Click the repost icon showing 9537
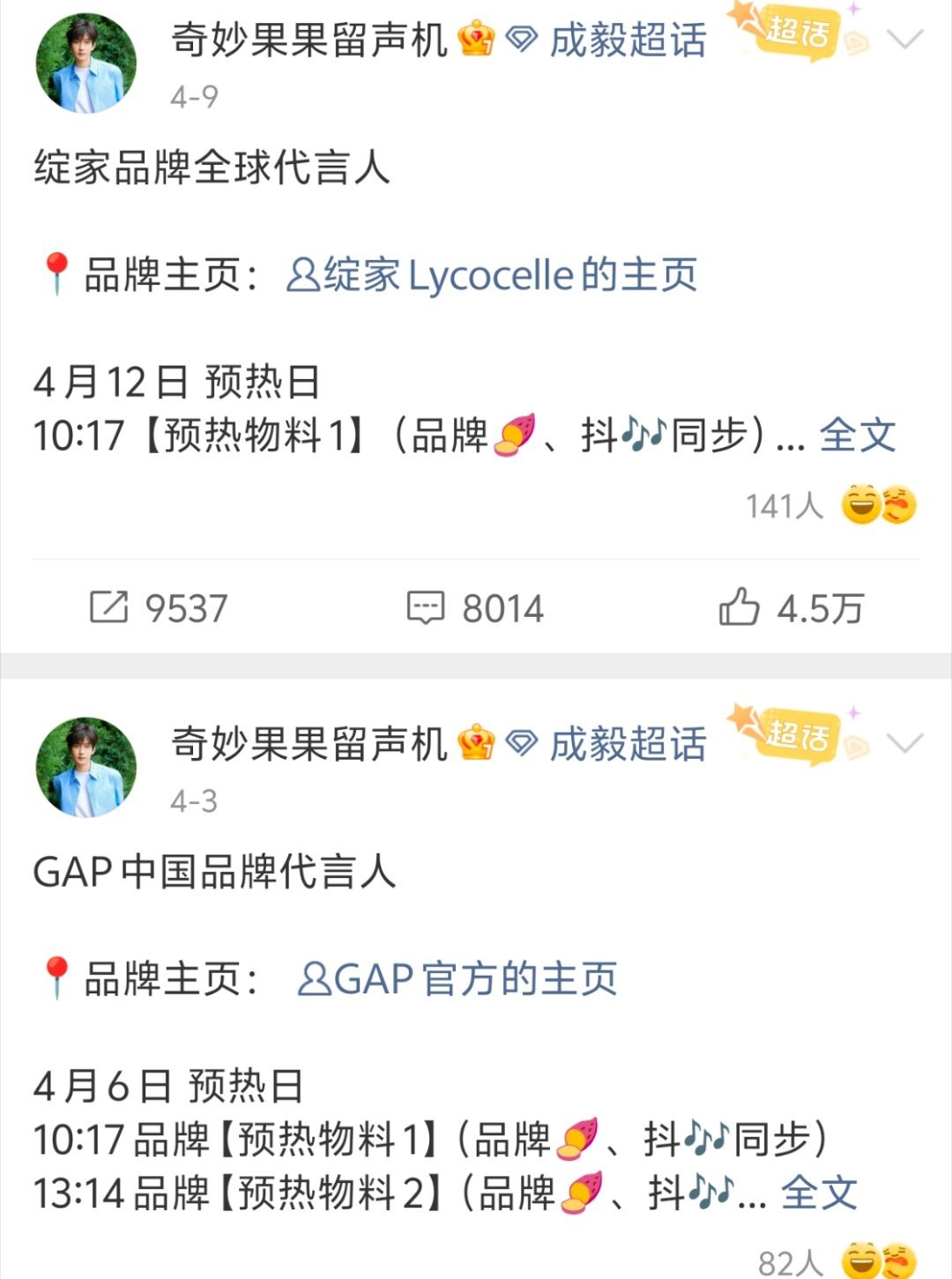 pyautogui.click(x=110, y=607)
